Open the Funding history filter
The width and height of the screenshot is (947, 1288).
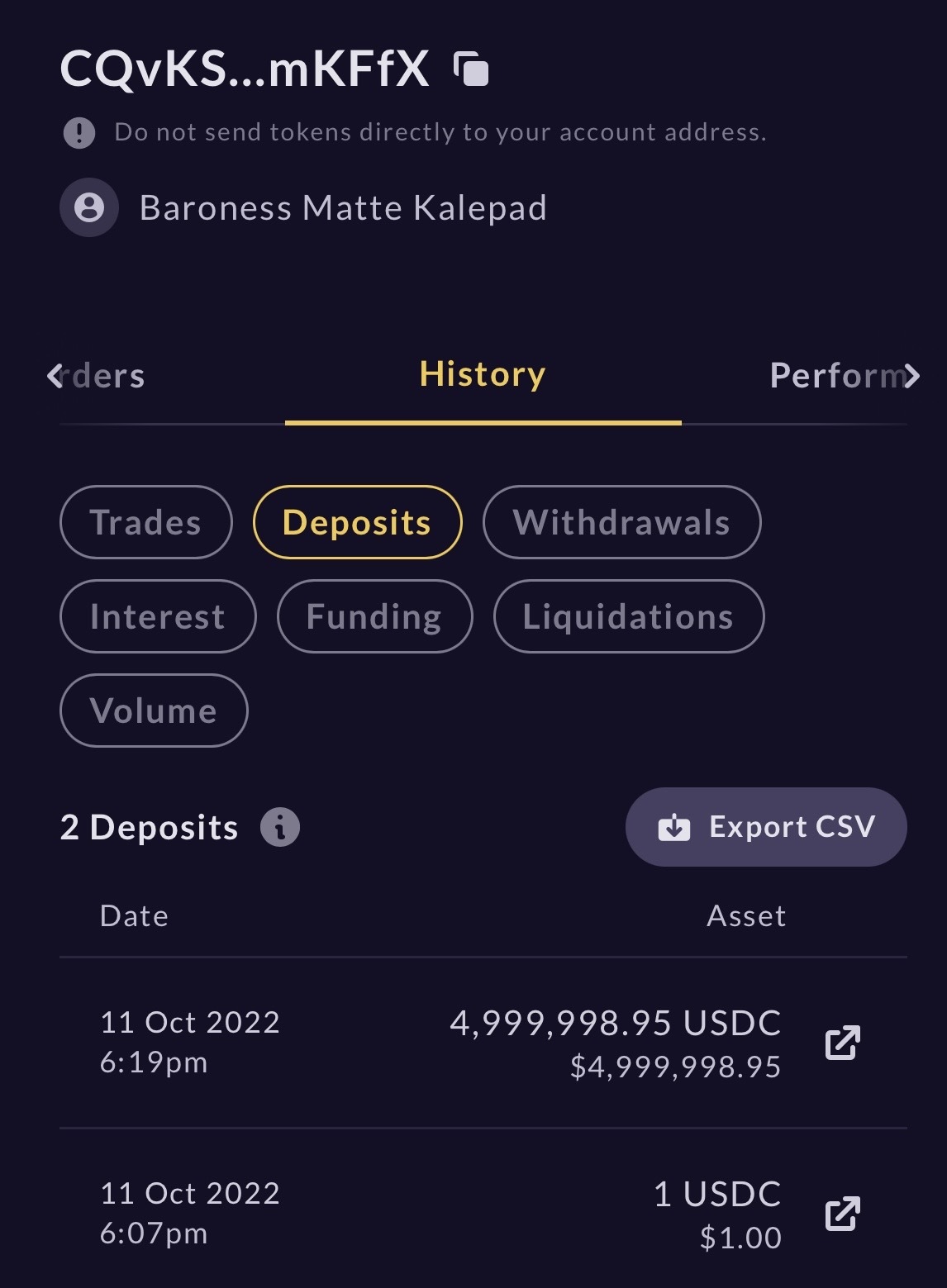374,616
